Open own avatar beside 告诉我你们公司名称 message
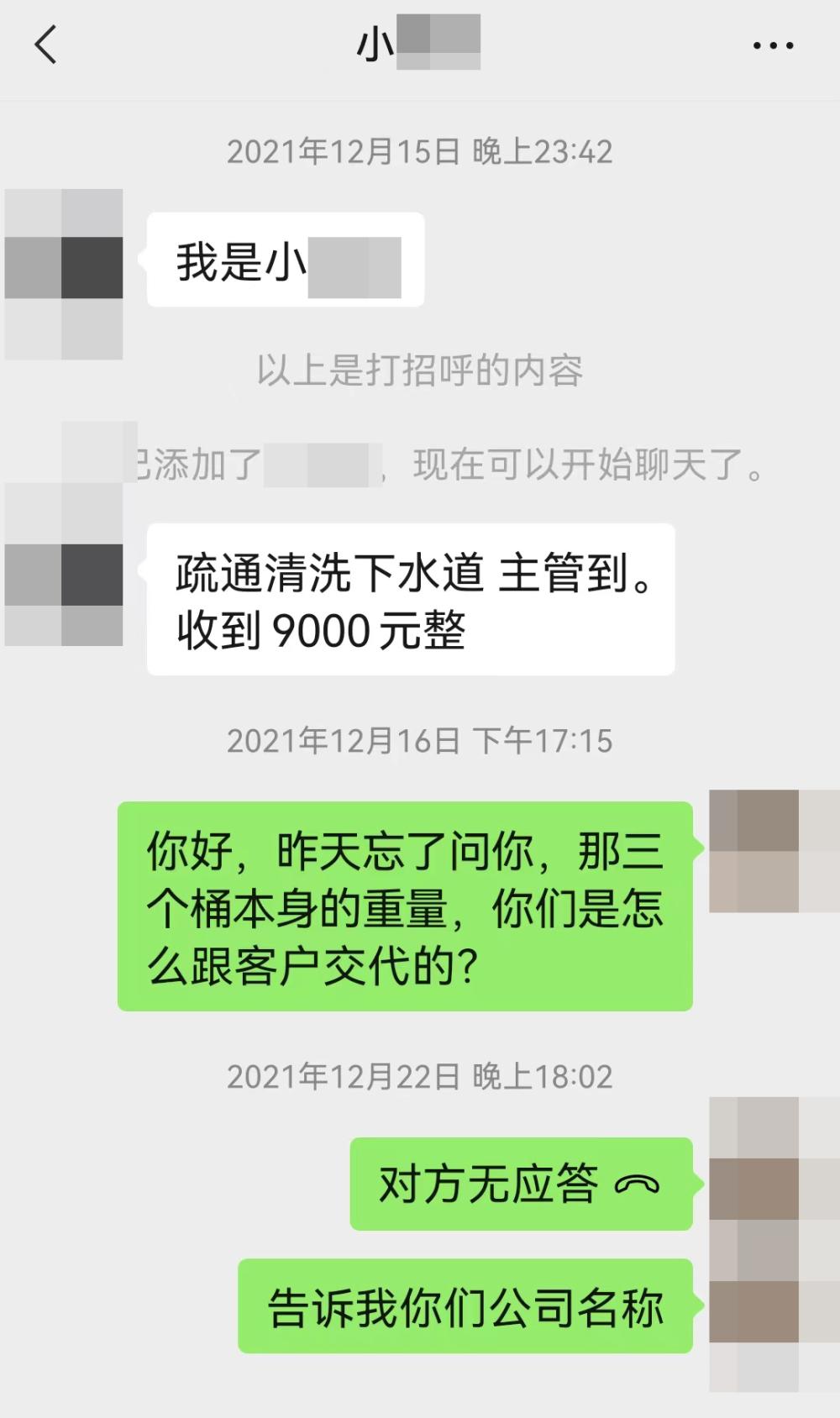 (756, 1306)
